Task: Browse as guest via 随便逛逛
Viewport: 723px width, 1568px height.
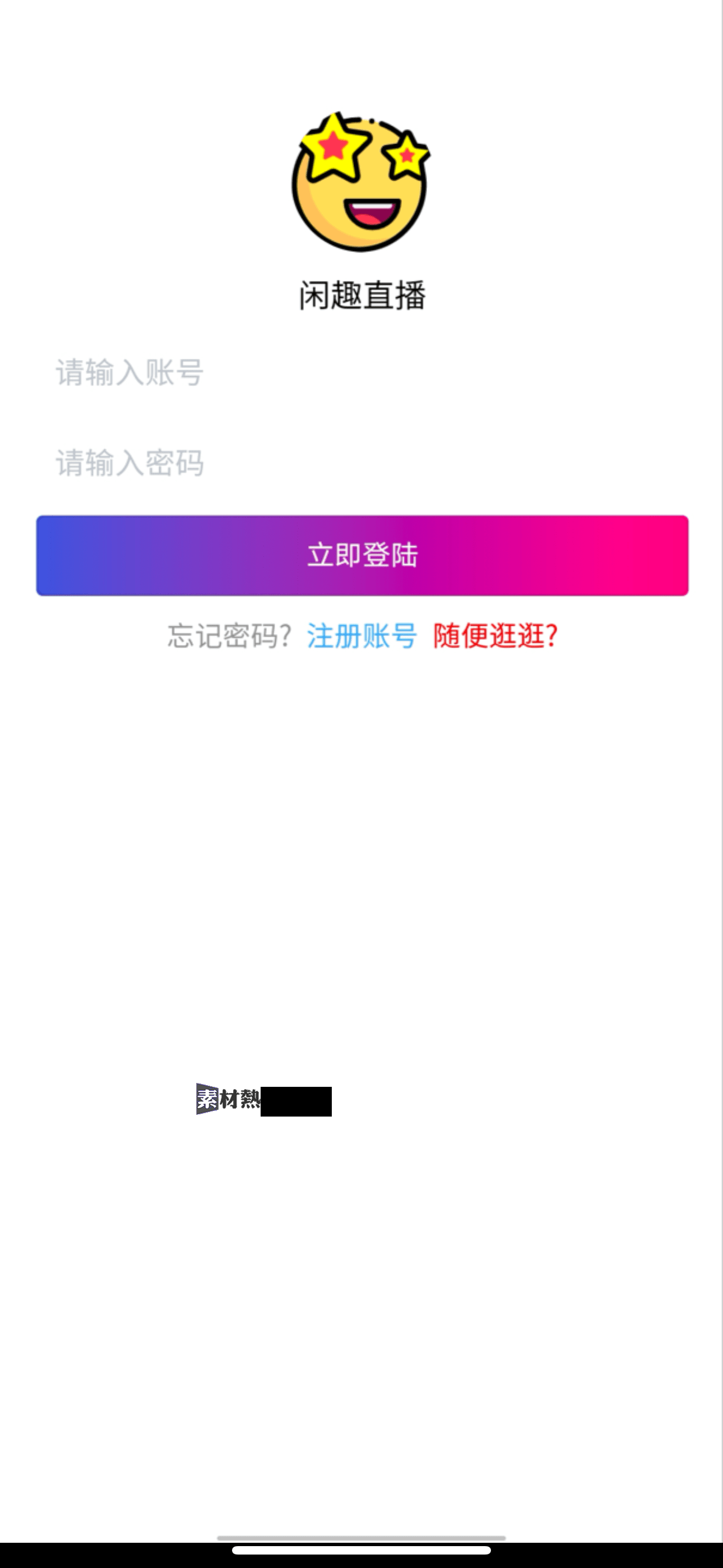Action: (495, 636)
